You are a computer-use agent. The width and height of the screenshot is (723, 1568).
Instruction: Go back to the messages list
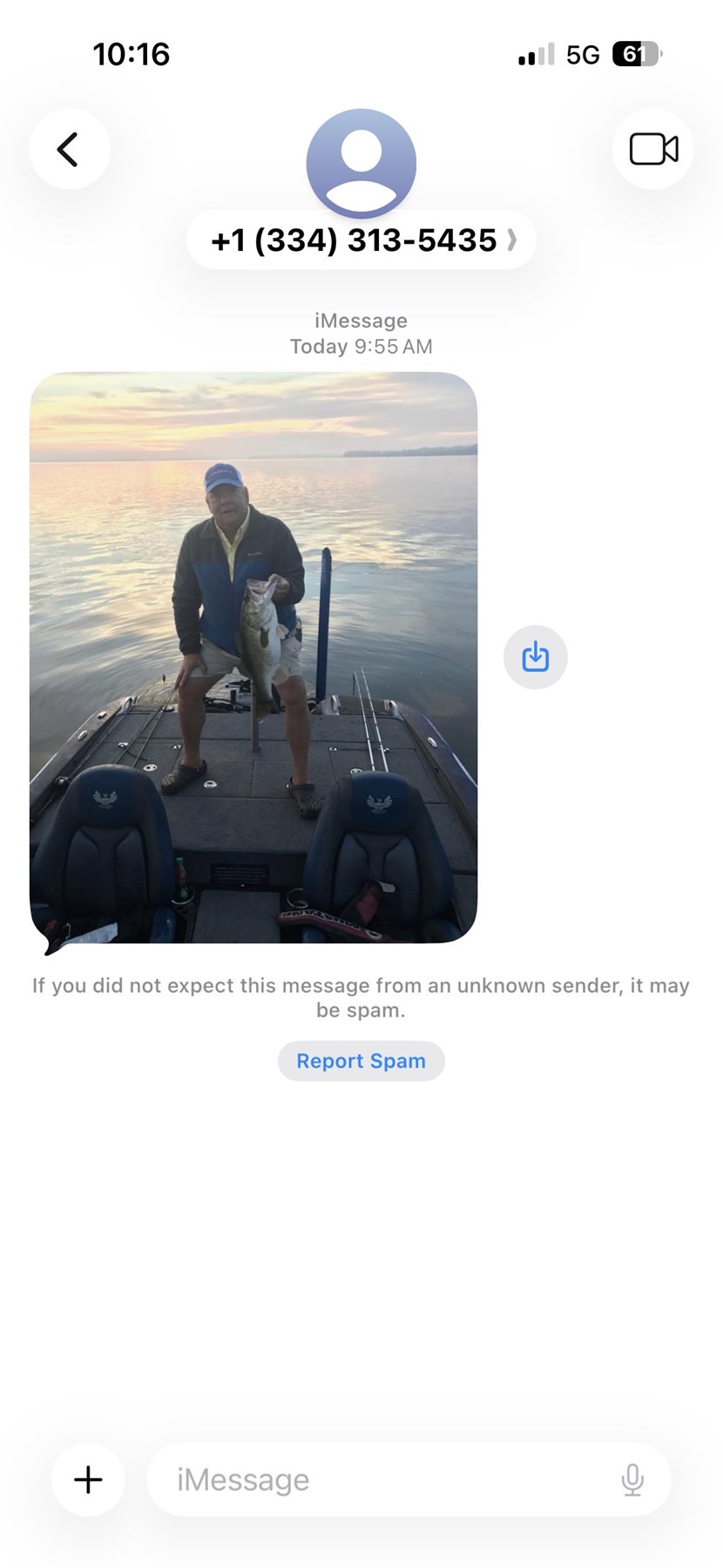coord(69,149)
